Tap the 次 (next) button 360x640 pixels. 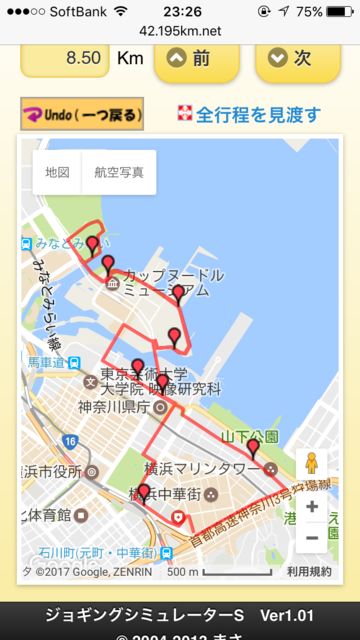tap(298, 61)
